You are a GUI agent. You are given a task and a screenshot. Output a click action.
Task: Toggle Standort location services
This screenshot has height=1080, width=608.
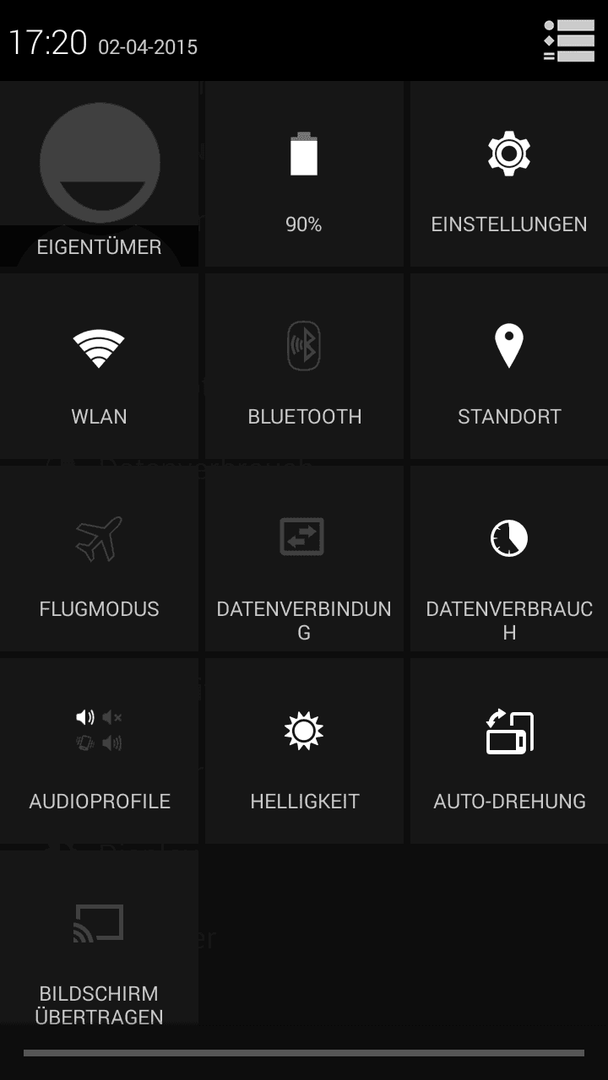pos(509,366)
